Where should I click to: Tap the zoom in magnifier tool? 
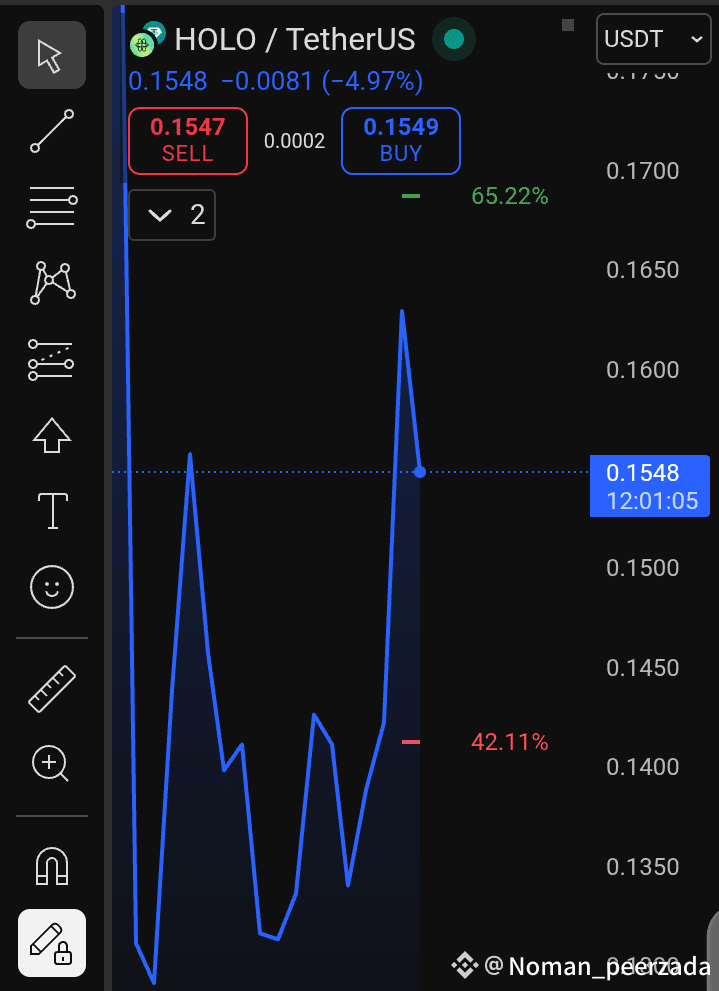coord(52,764)
